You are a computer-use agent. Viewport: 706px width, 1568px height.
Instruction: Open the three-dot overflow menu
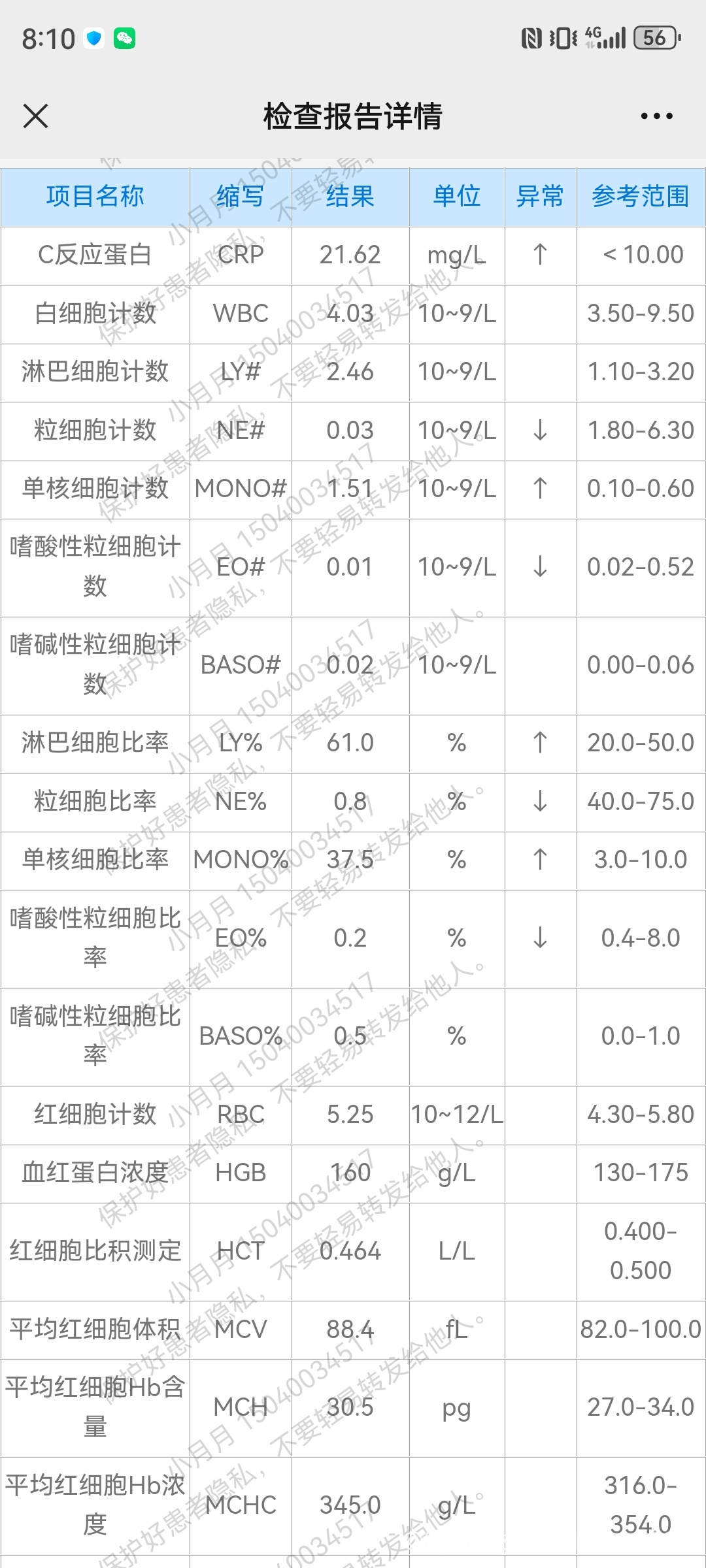pyautogui.click(x=656, y=116)
